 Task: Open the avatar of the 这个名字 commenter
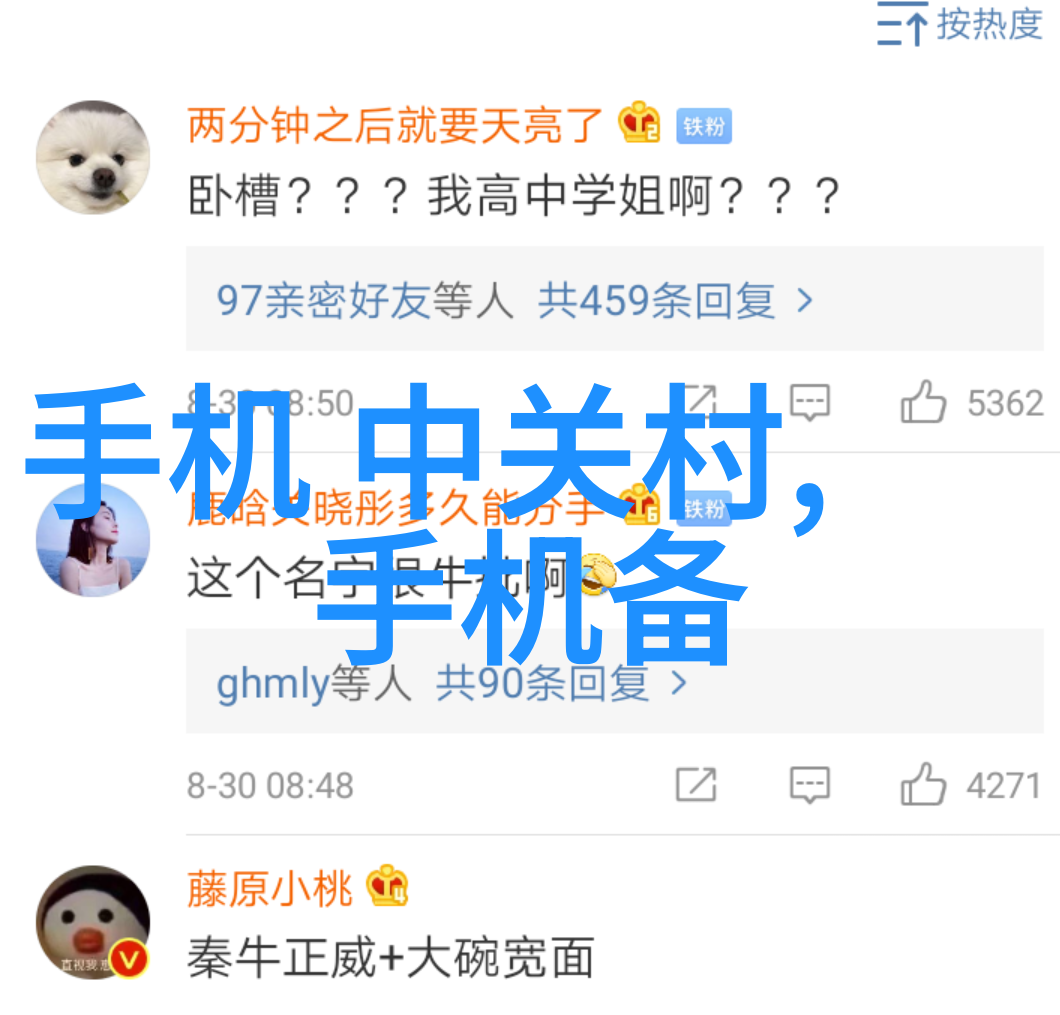point(93,541)
